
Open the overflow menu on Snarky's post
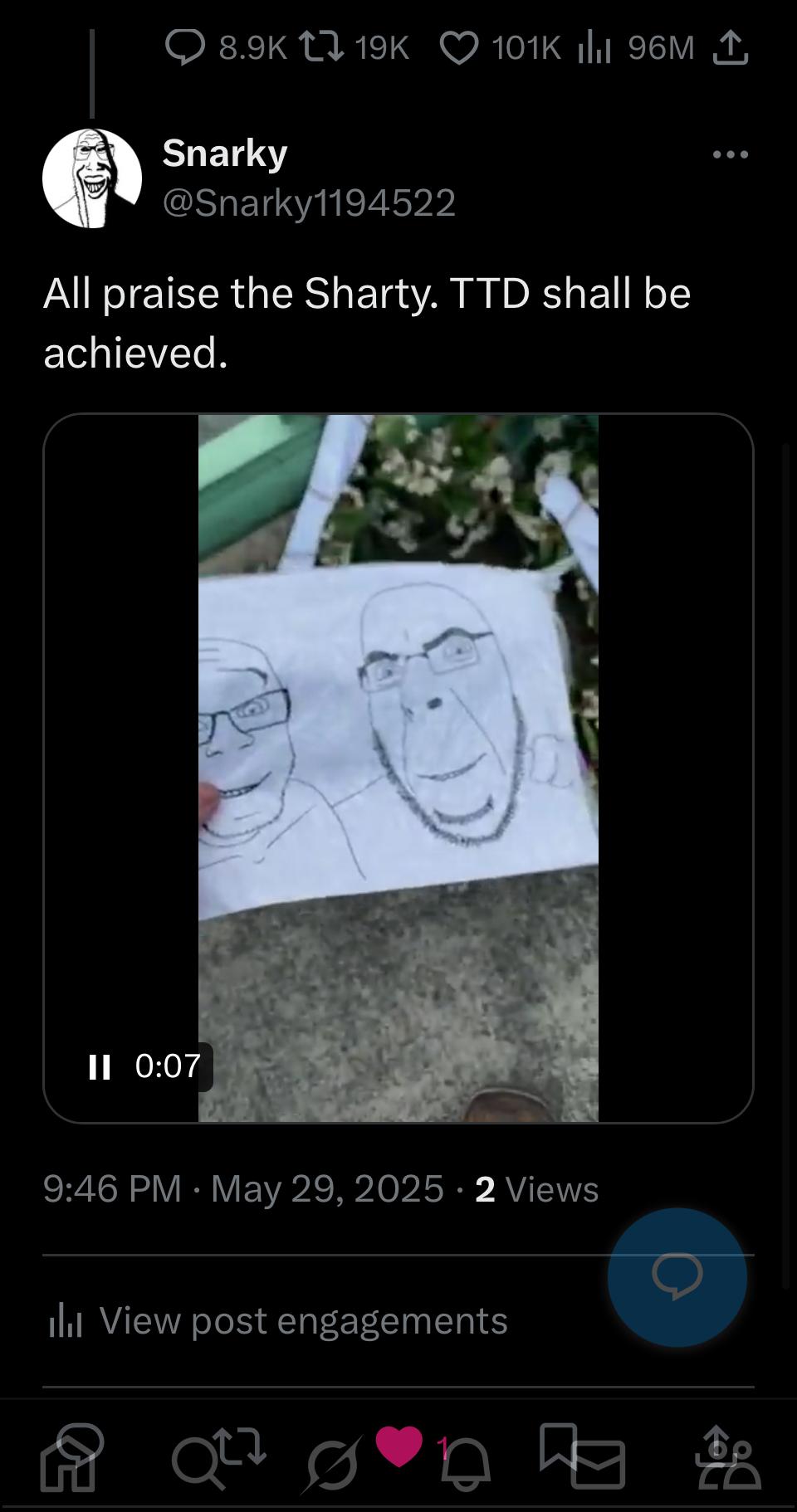pyautogui.click(x=730, y=155)
